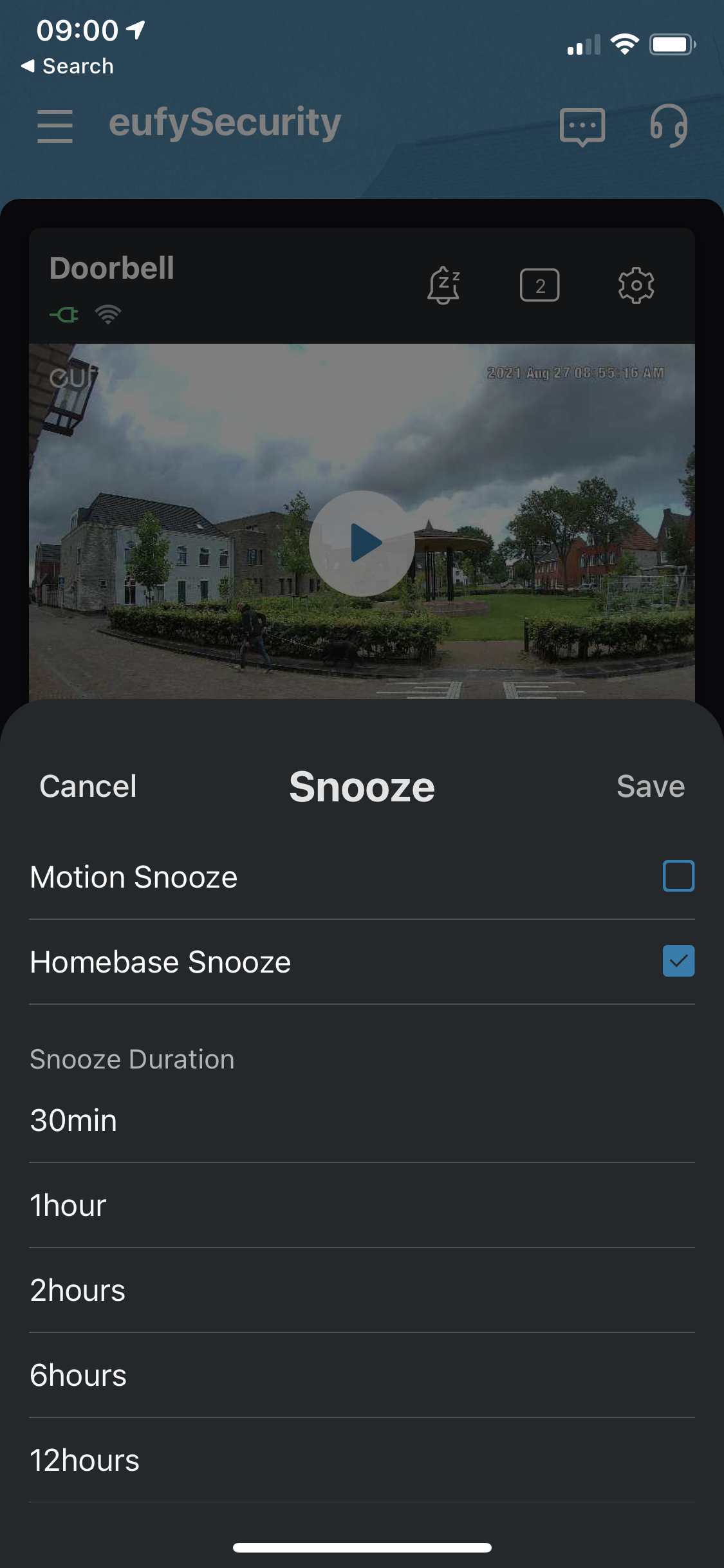724x1568 pixels.
Task: Cancel the Snooze dialog
Action: pos(88,786)
